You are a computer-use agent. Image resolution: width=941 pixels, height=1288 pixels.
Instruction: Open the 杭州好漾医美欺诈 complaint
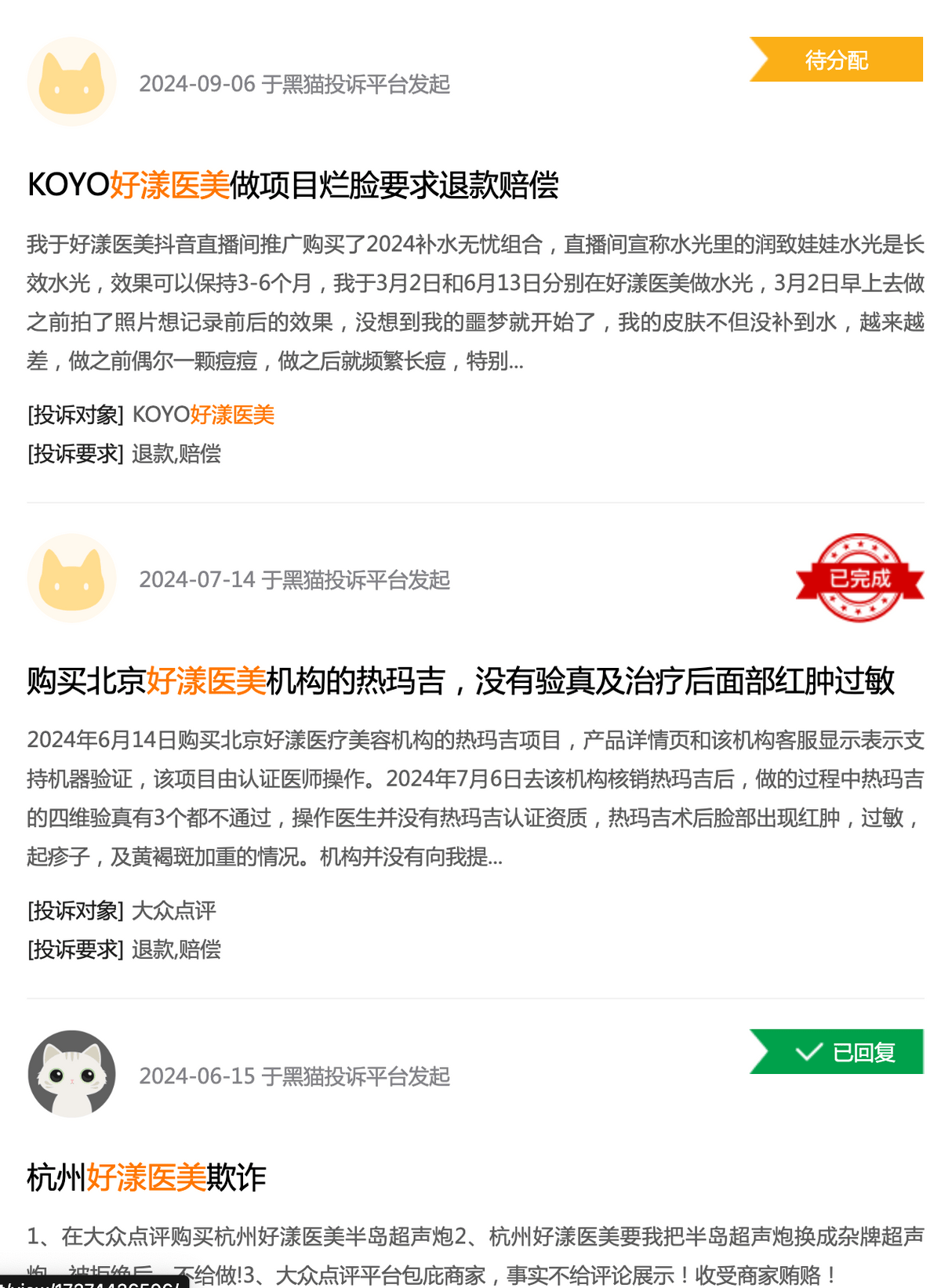tap(147, 1177)
